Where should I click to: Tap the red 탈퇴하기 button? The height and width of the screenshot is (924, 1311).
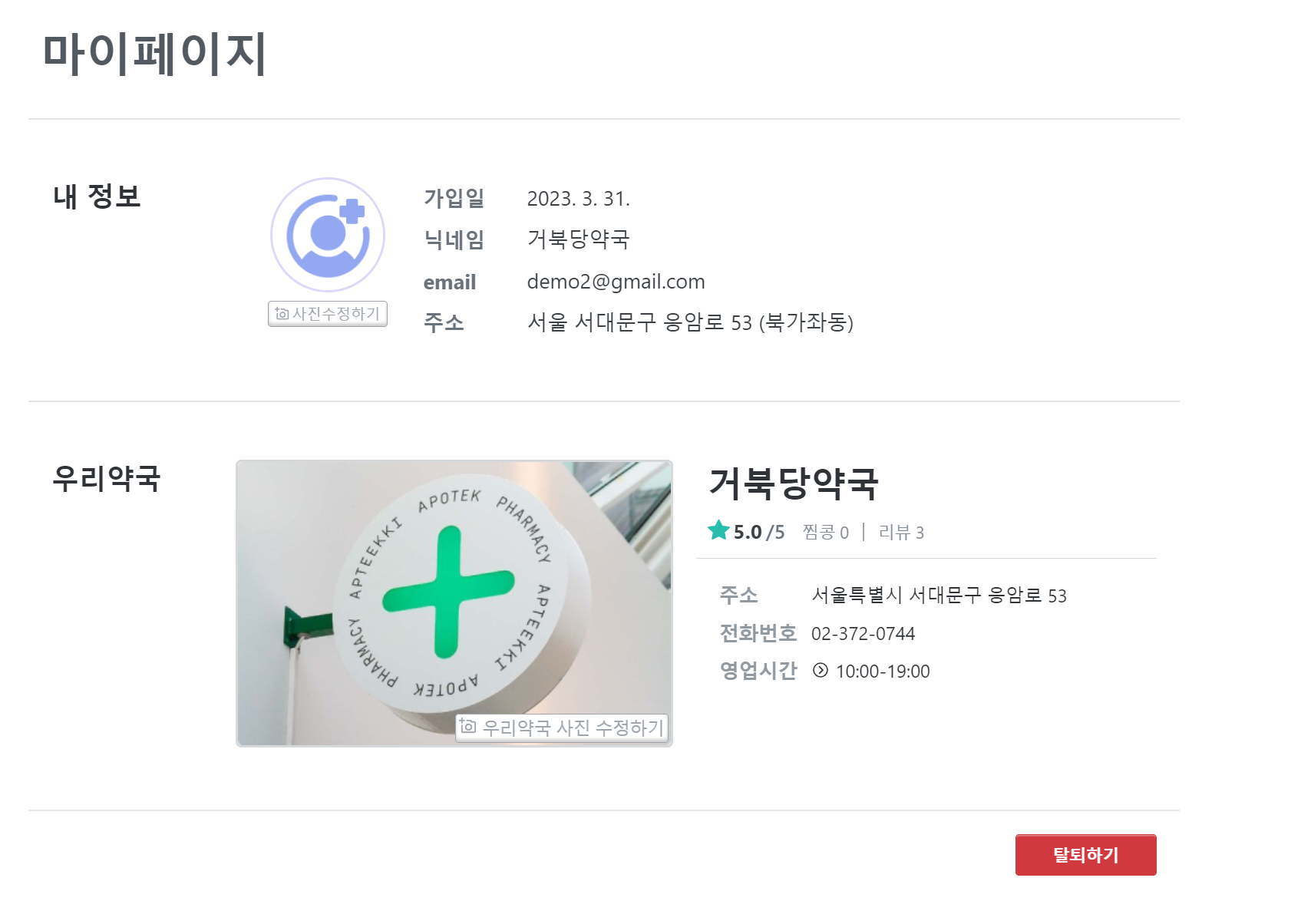(1085, 855)
